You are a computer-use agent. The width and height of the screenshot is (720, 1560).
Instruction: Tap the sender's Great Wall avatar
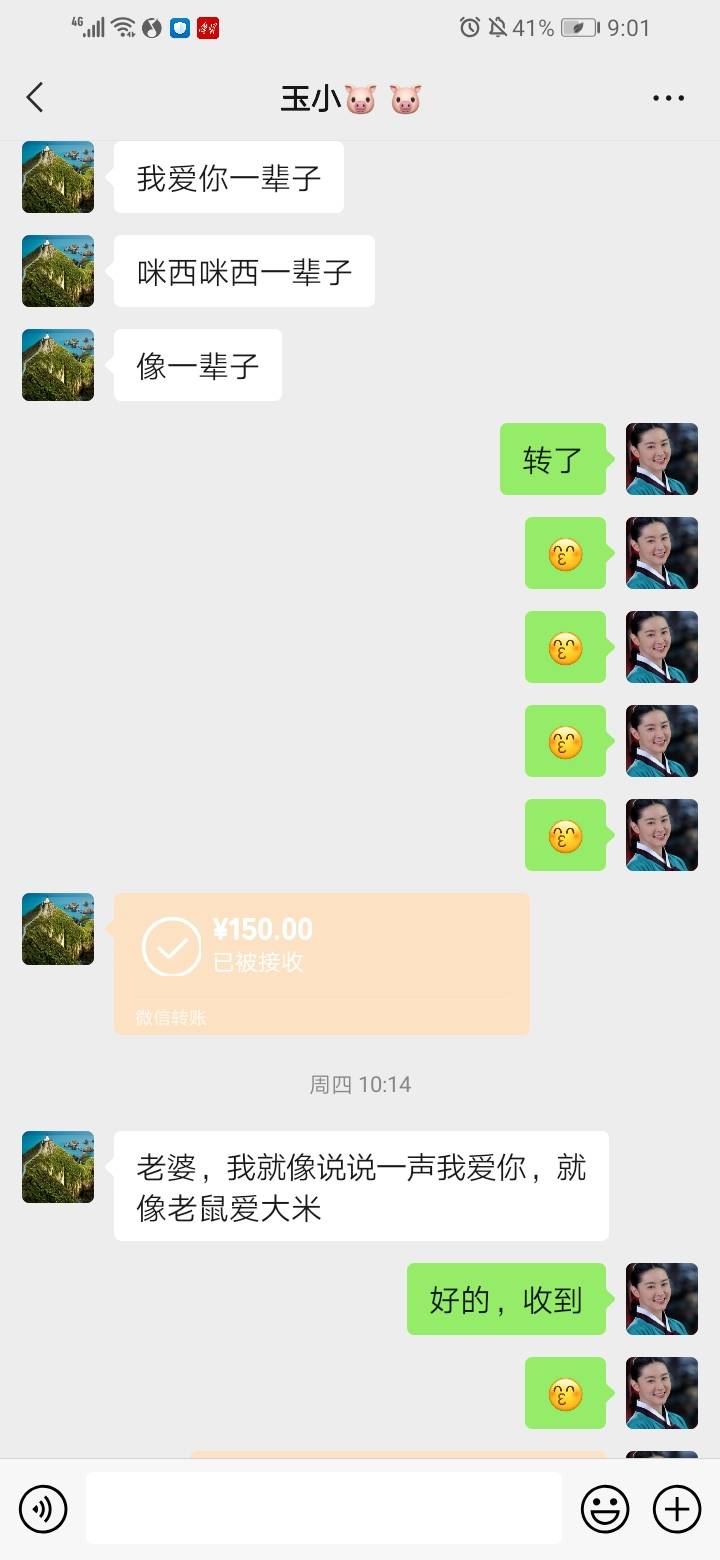57,1166
